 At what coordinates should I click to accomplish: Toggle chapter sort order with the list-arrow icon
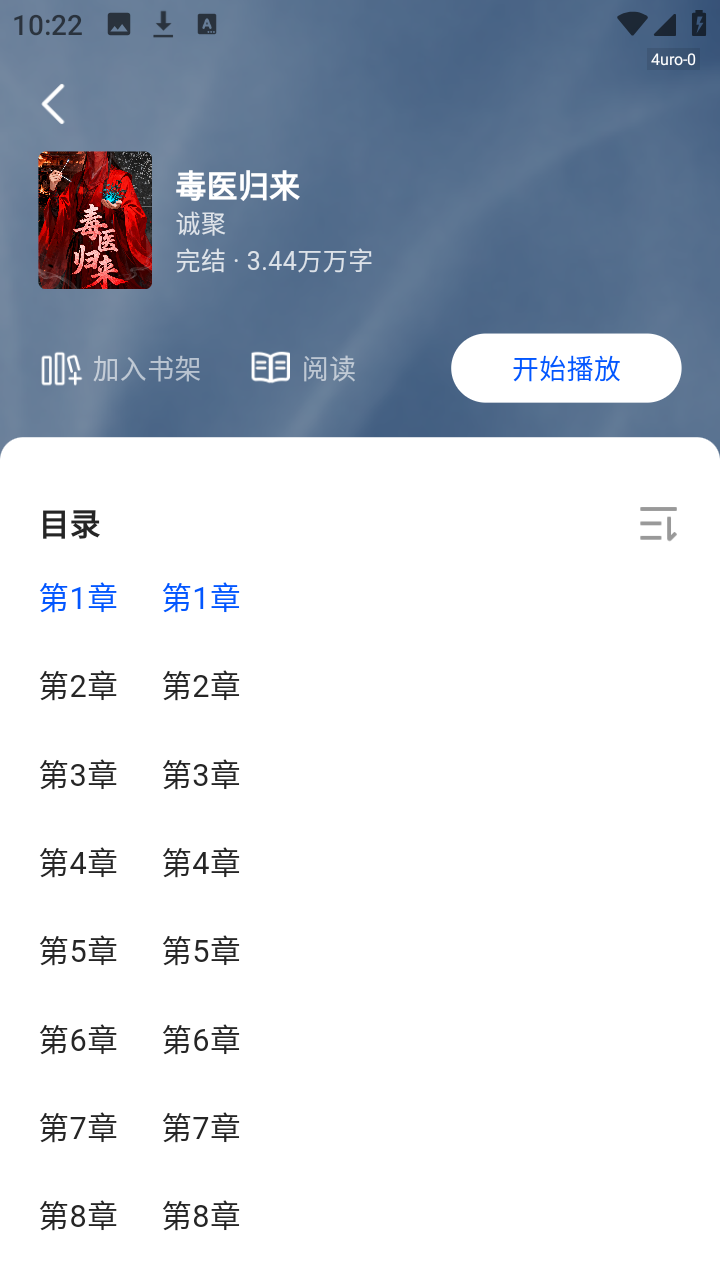coord(657,525)
